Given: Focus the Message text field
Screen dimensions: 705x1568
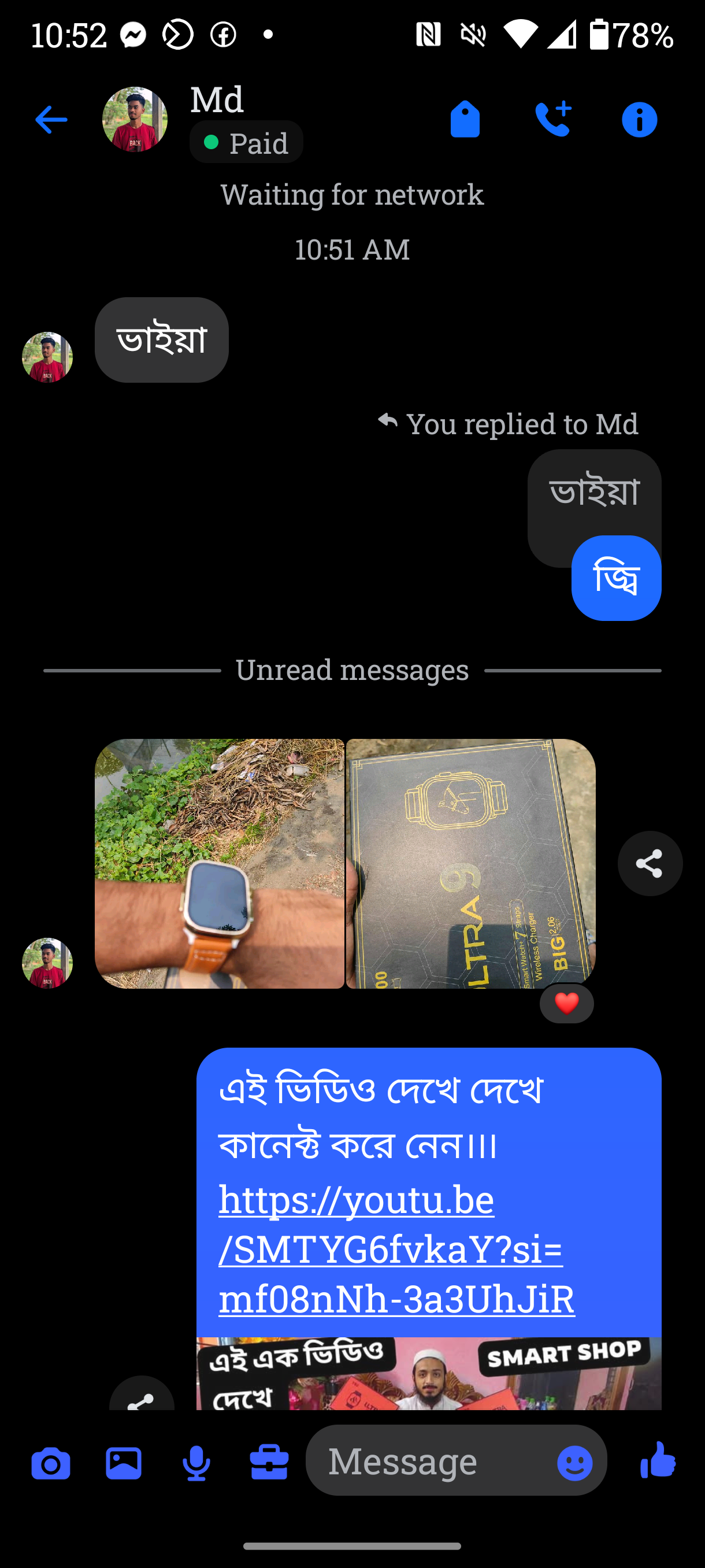Looking at the screenshot, I should pyautogui.click(x=432, y=1462).
